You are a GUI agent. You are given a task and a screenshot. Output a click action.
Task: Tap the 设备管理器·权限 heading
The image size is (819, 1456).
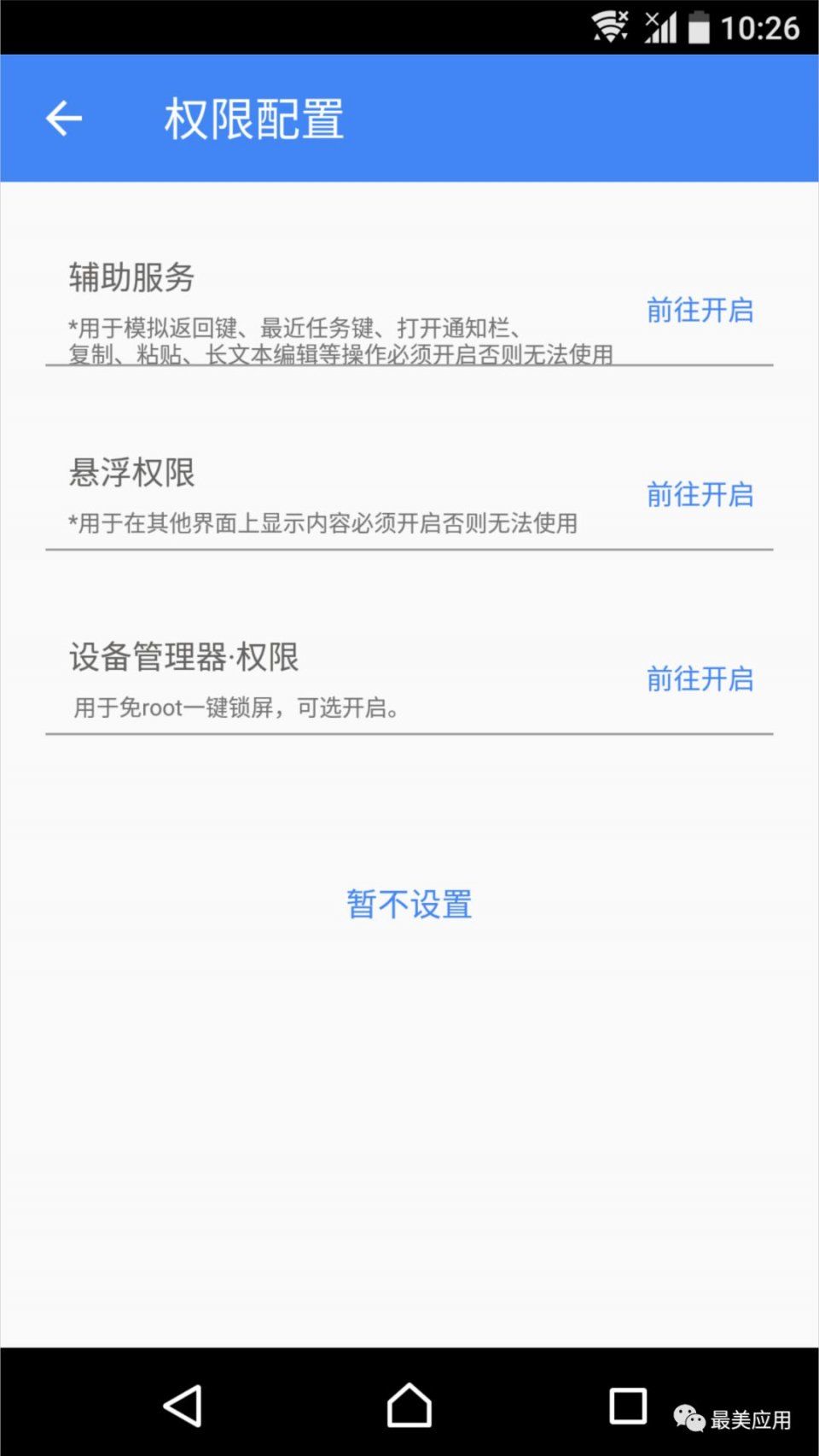(x=183, y=657)
